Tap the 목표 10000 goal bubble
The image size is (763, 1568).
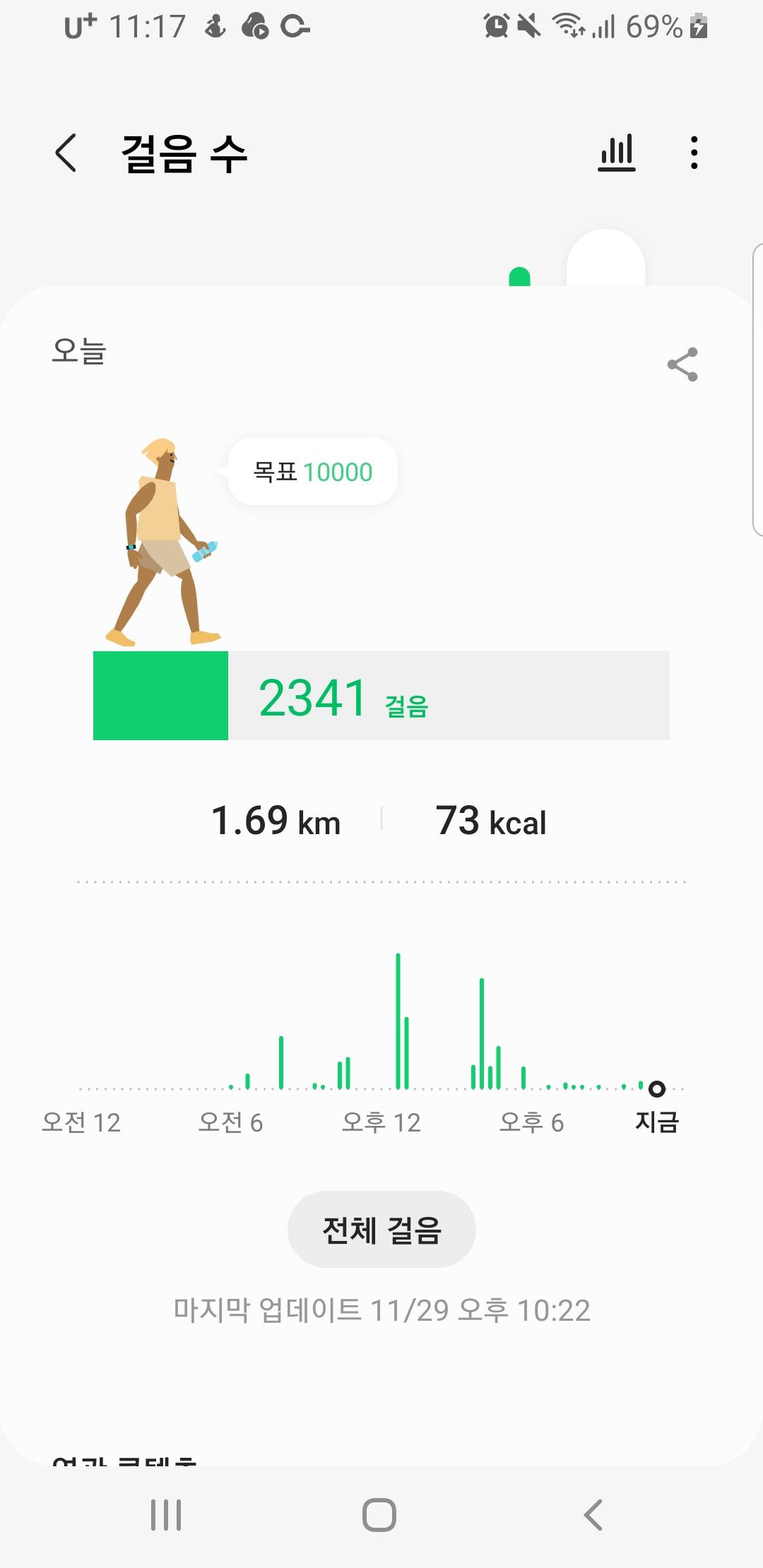coord(313,472)
